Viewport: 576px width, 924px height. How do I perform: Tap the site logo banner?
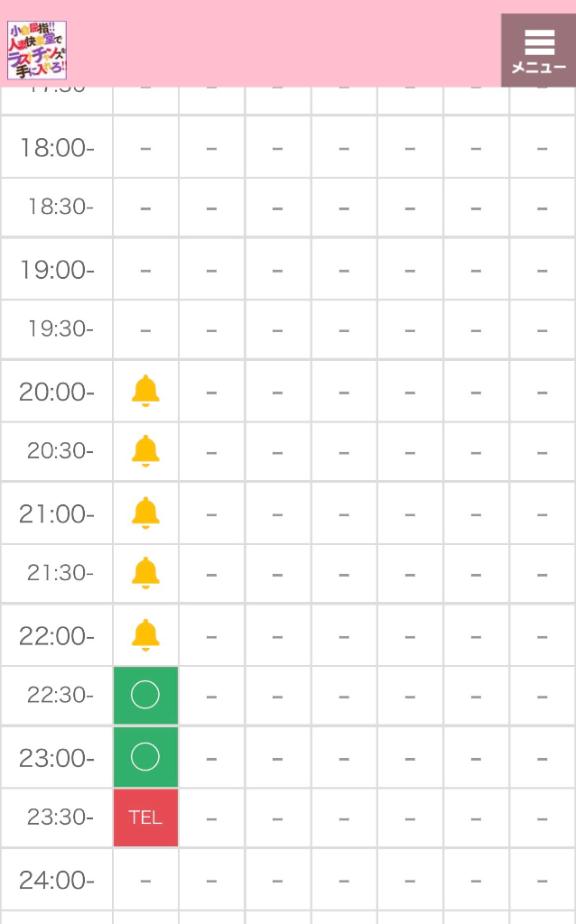pyautogui.click(x=37, y=50)
